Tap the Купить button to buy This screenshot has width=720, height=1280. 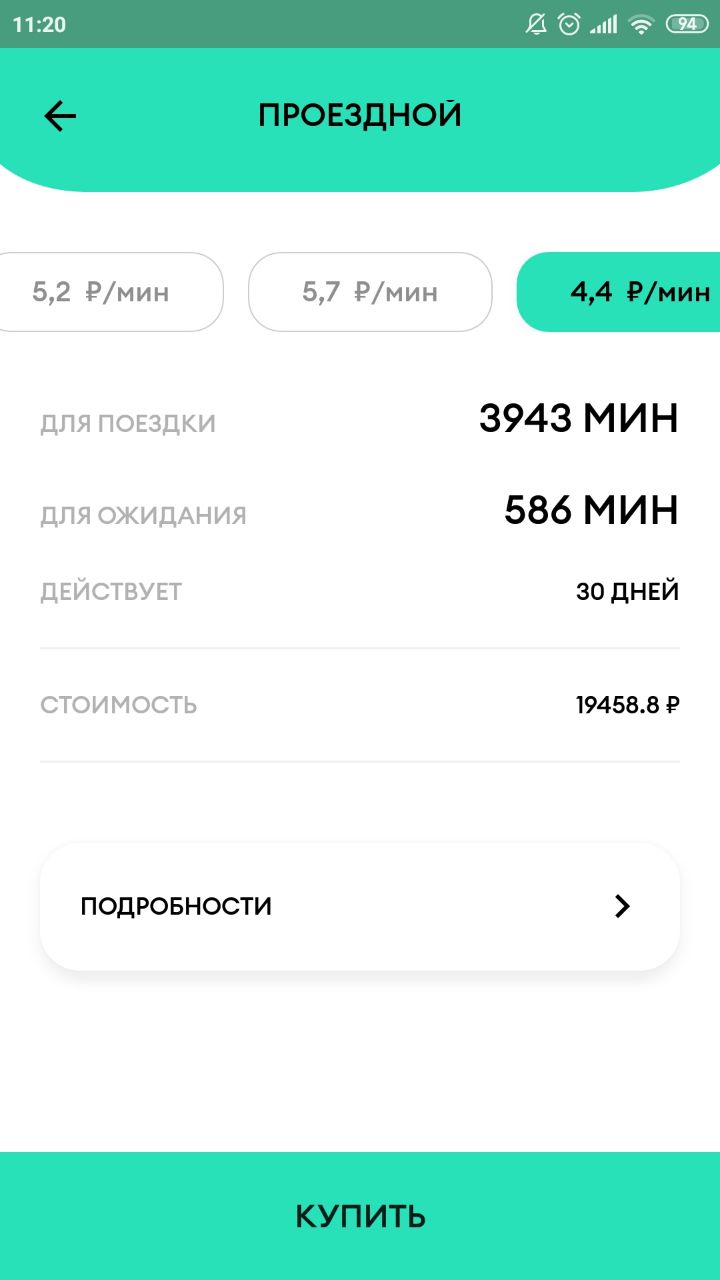(360, 1216)
